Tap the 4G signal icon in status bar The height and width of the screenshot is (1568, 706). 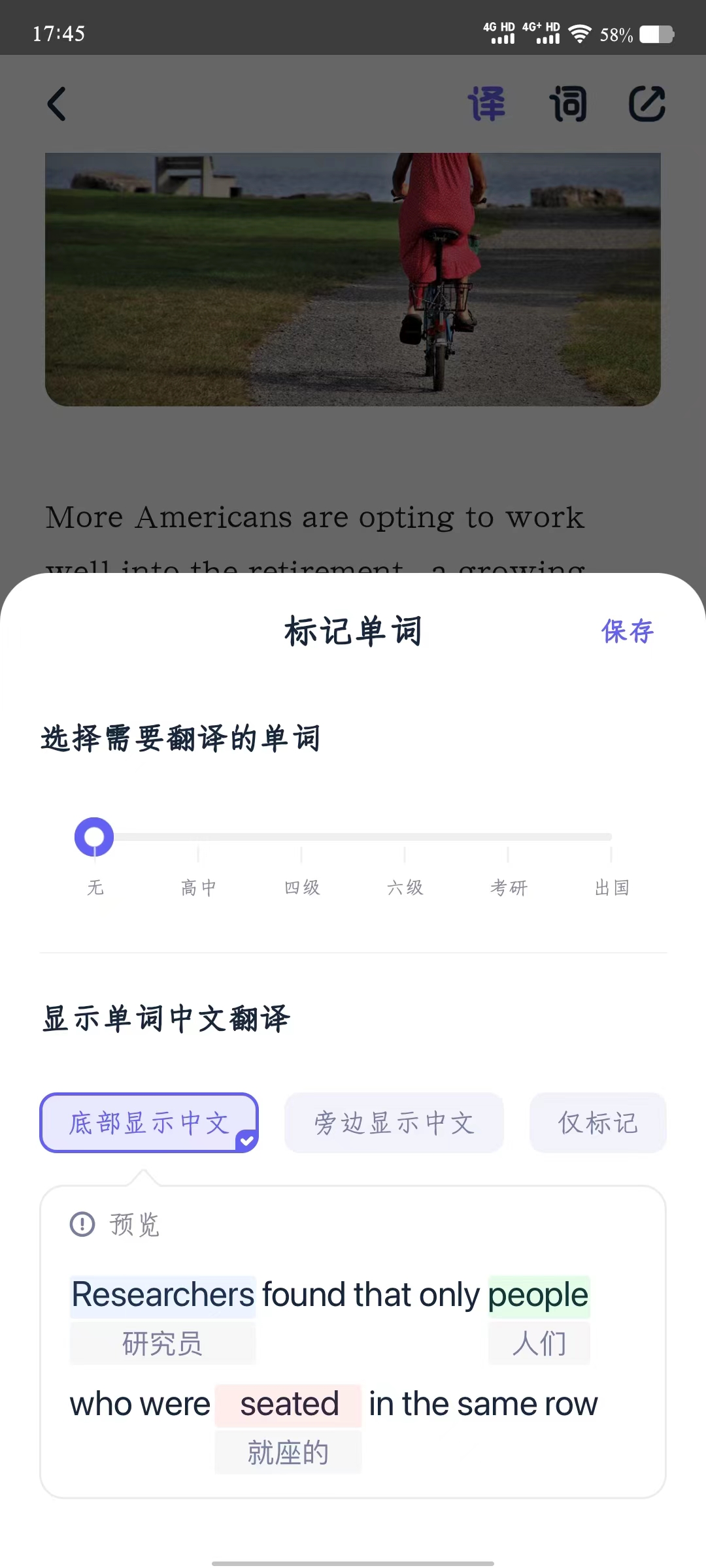pyautogui.click(x=501, y=33)
